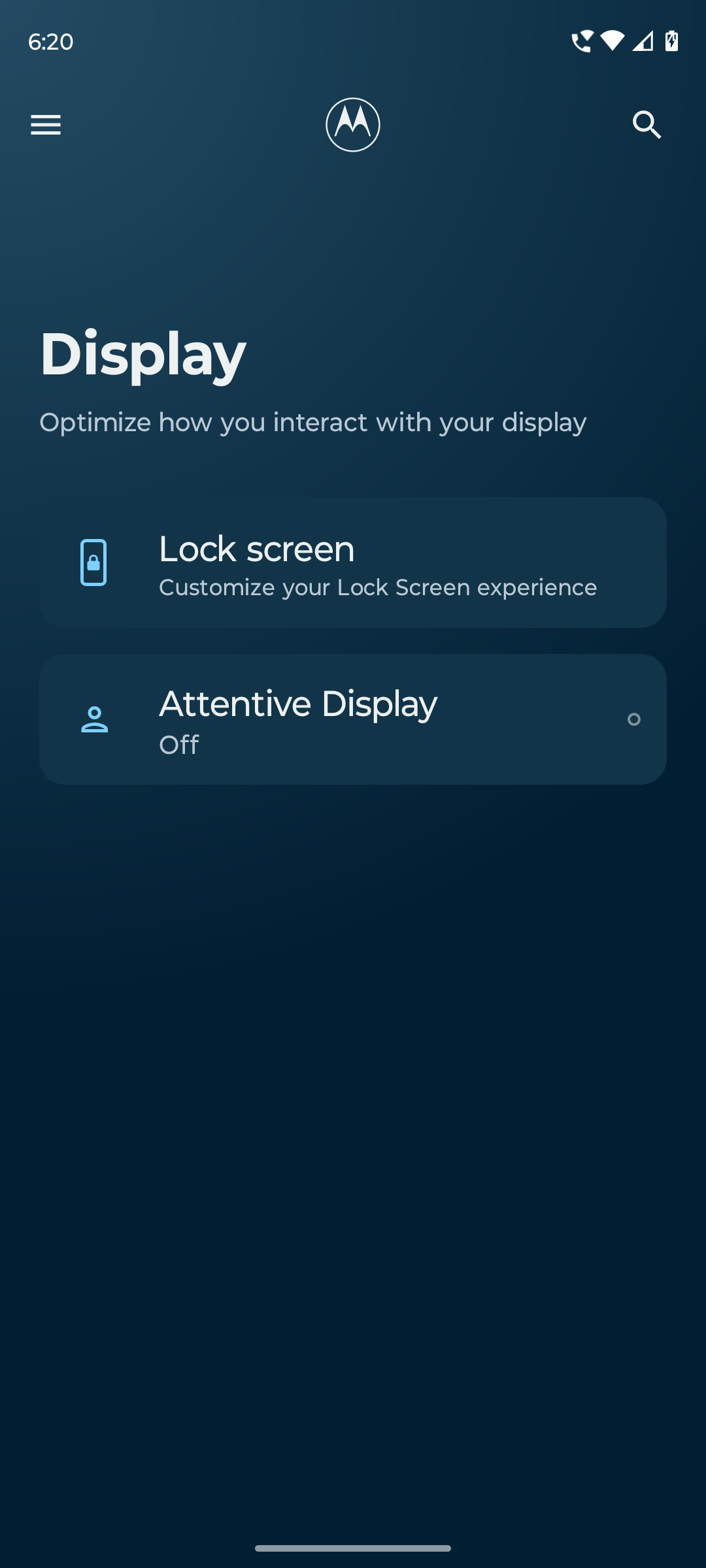Image resolution: width=706 pixels, height=1568 pixels.
Task: Open the Attentive Display card
Action: (x=353, y=719)
